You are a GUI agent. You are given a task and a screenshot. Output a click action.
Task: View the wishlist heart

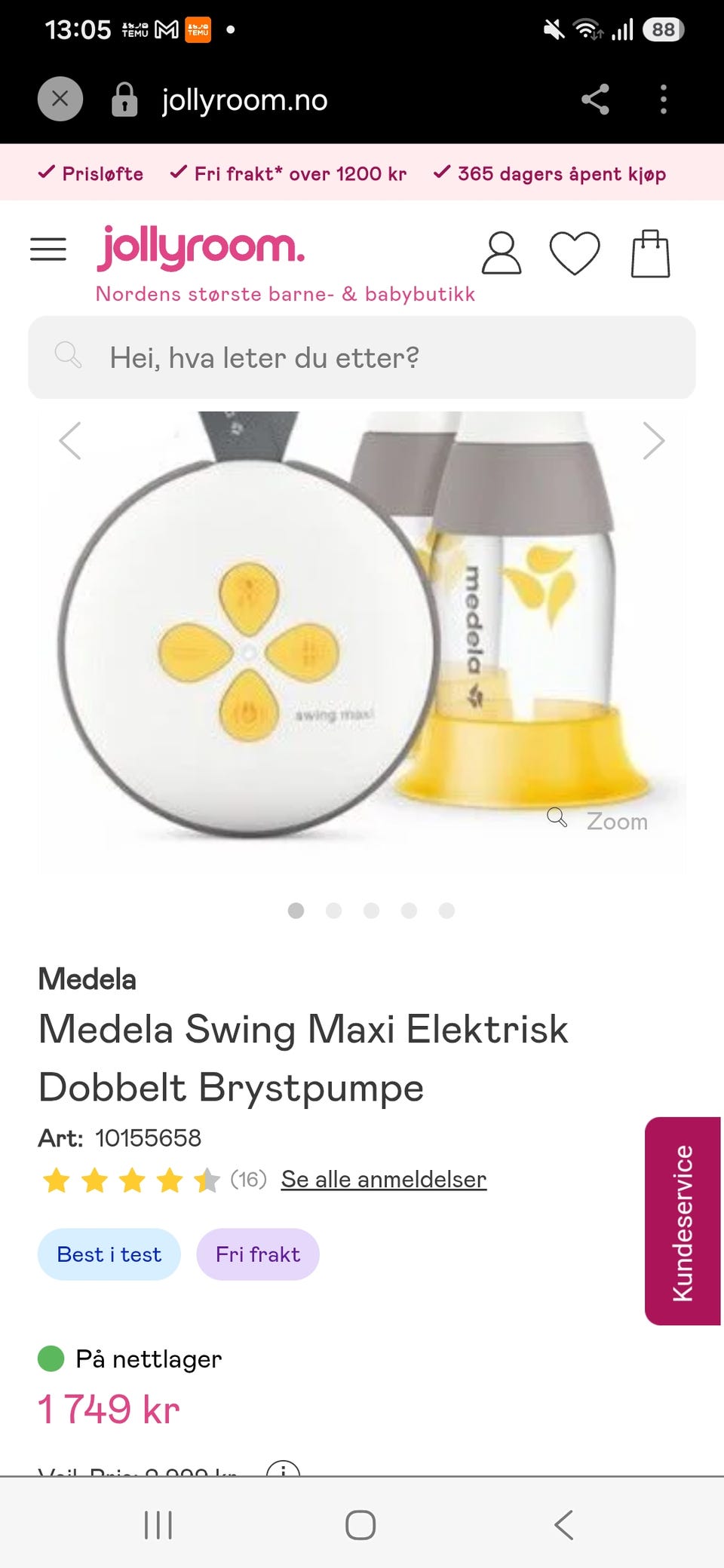[575, 253]
